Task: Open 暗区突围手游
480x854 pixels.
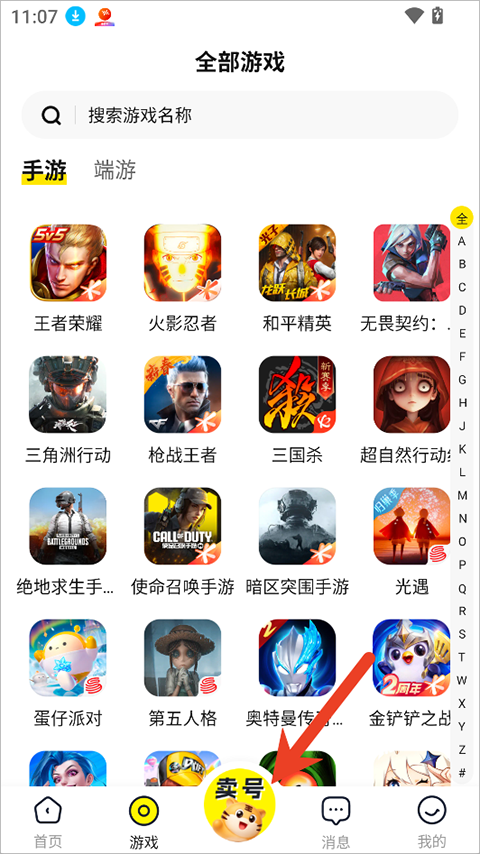Action: pyautogui.click(x=297, y=541)
